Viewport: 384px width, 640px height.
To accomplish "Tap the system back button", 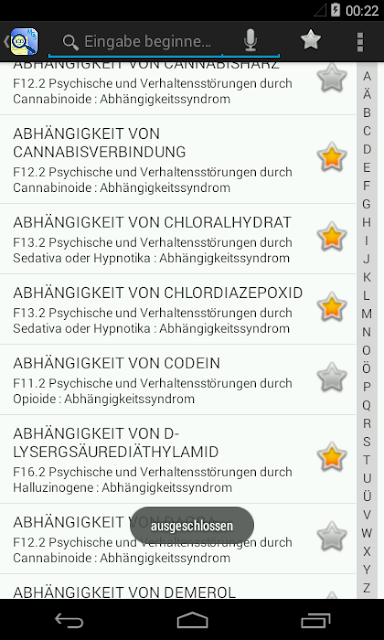I will [69, 620].
